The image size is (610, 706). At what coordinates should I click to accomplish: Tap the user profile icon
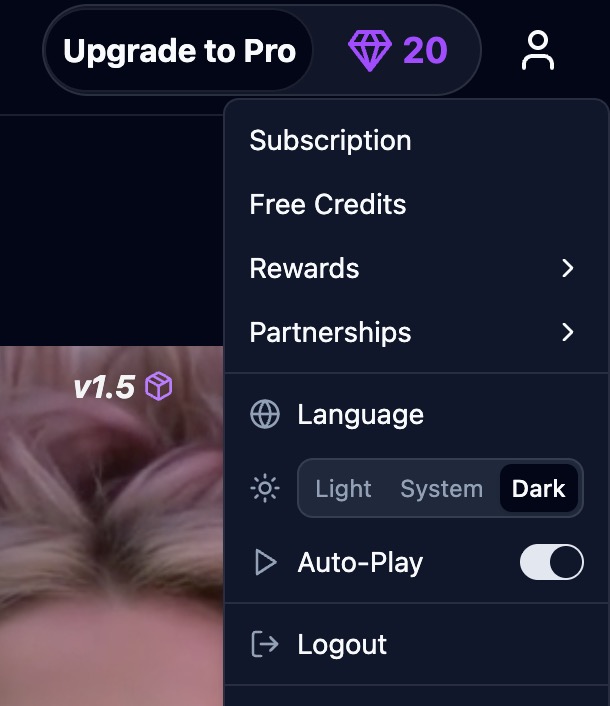point(537,51)
